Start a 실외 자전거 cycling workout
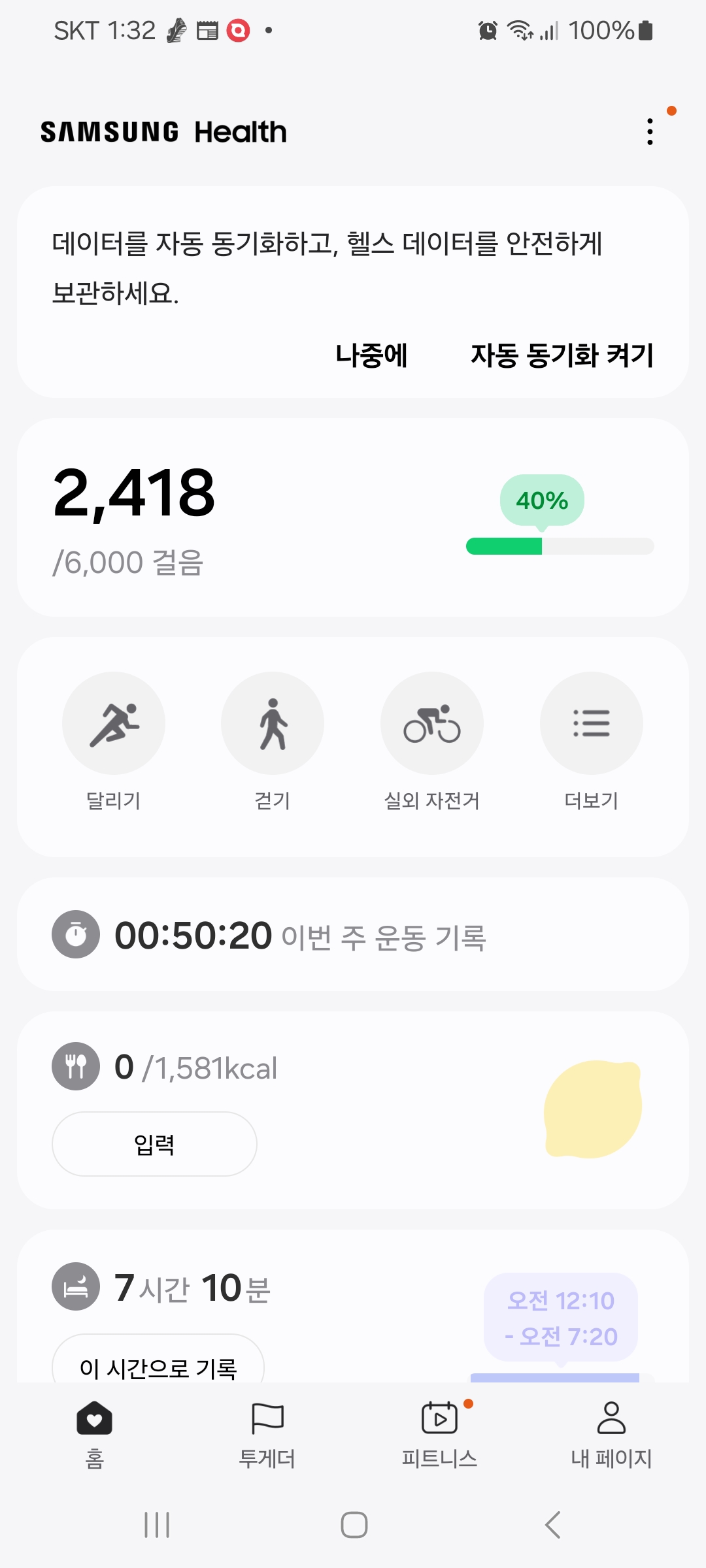 432,724
